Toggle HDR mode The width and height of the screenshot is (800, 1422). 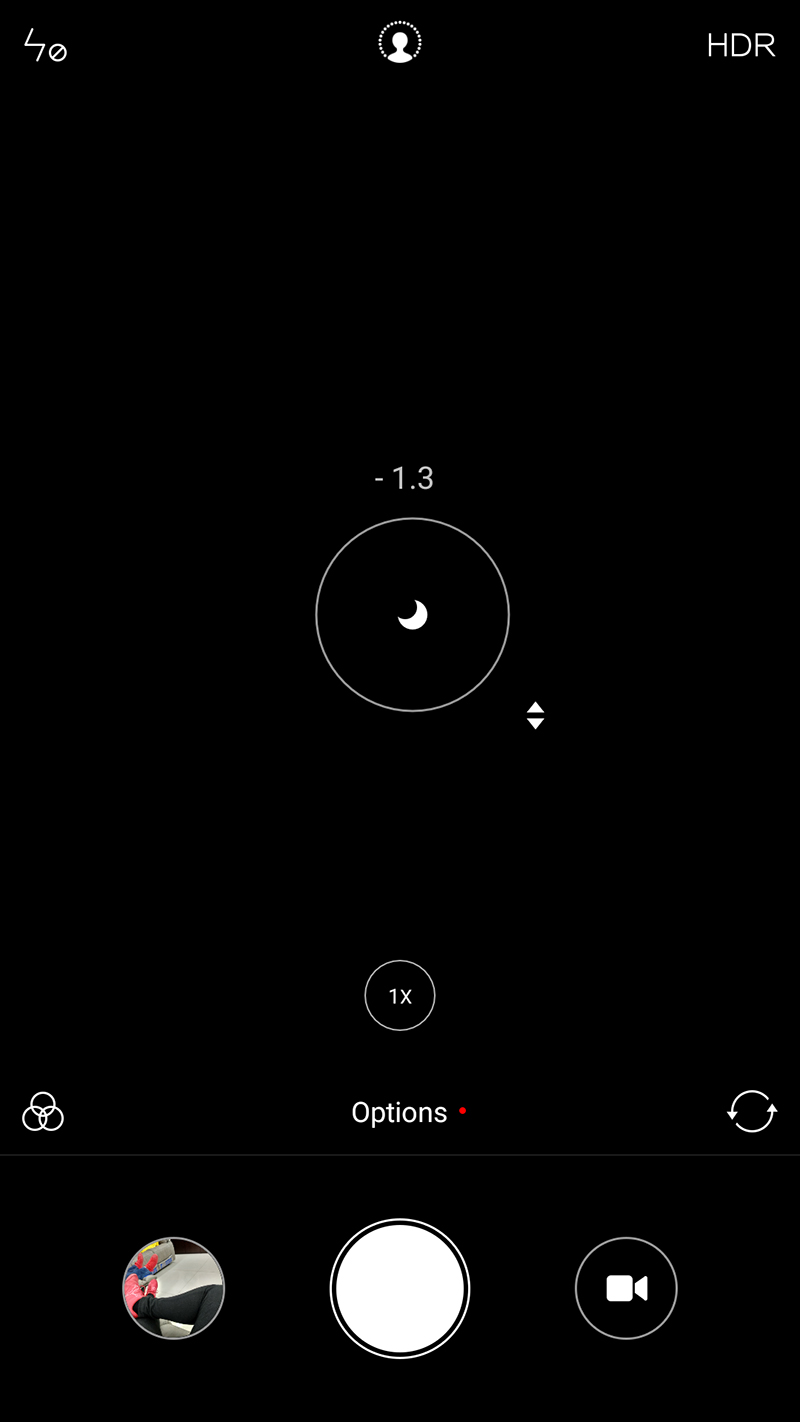[741, 46]
